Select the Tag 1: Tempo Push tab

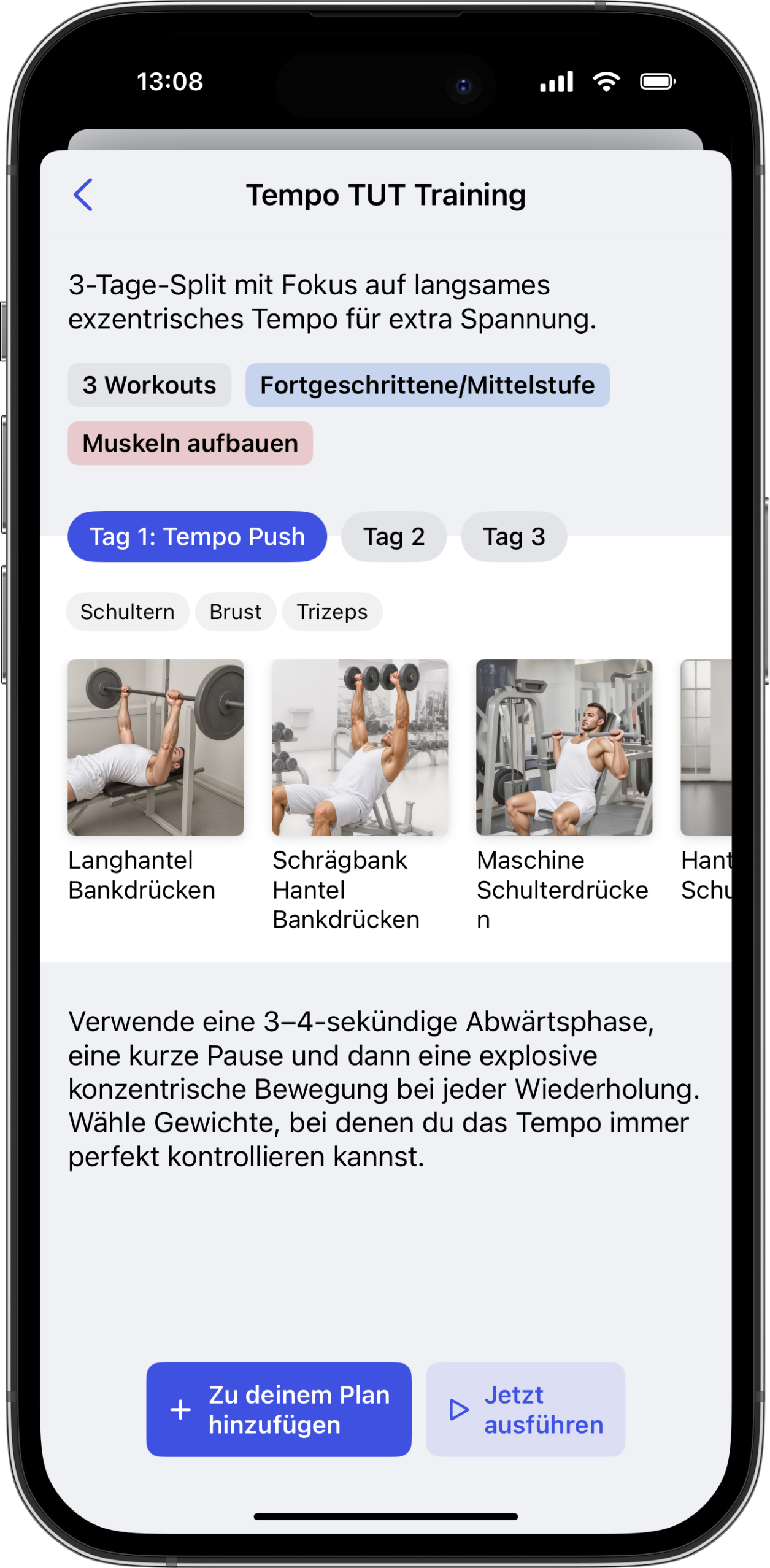click(197, 537)
